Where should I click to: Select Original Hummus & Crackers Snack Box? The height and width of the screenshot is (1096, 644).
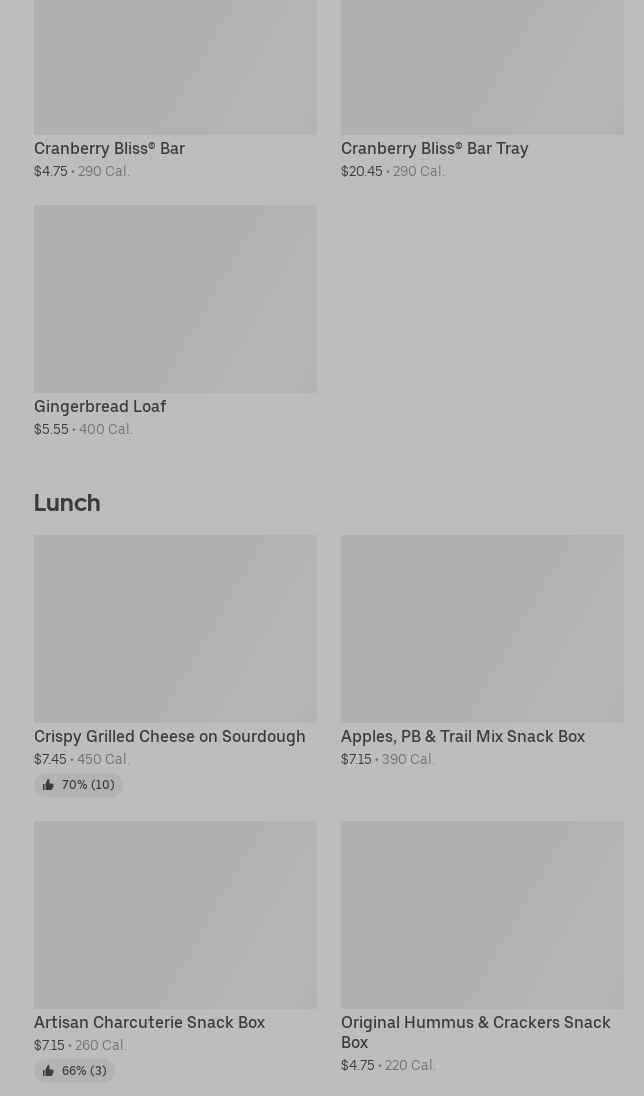[x=482, y=947]
